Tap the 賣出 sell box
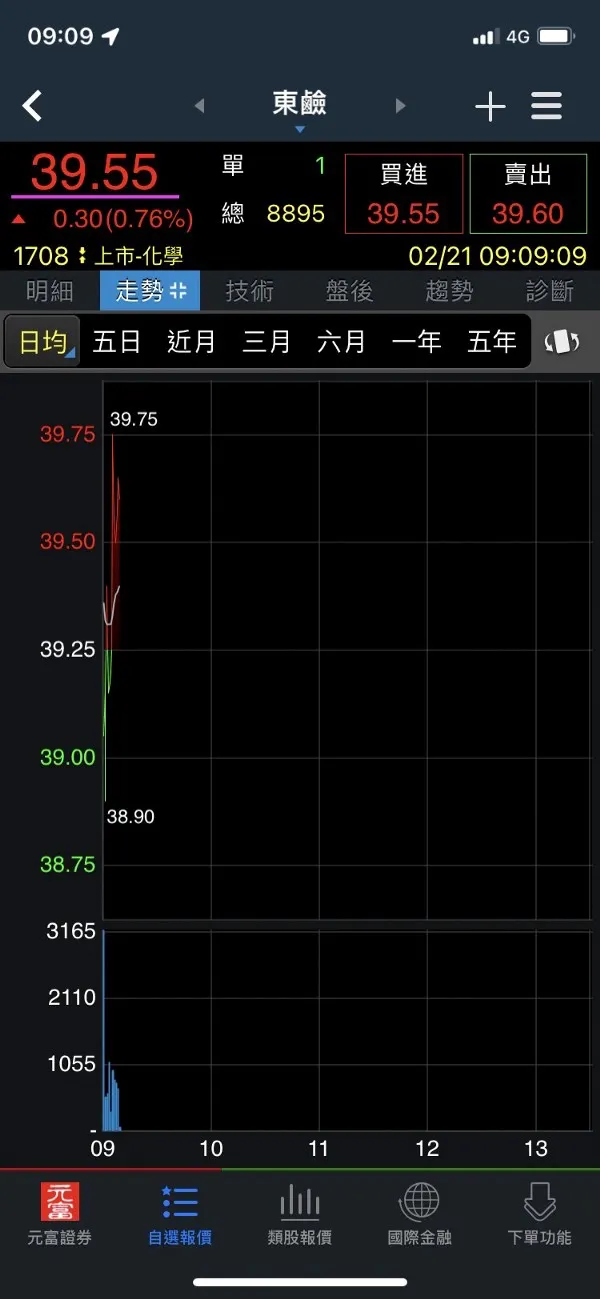Viewport: 600px width, 1299px height. click(x=528, y=194)
